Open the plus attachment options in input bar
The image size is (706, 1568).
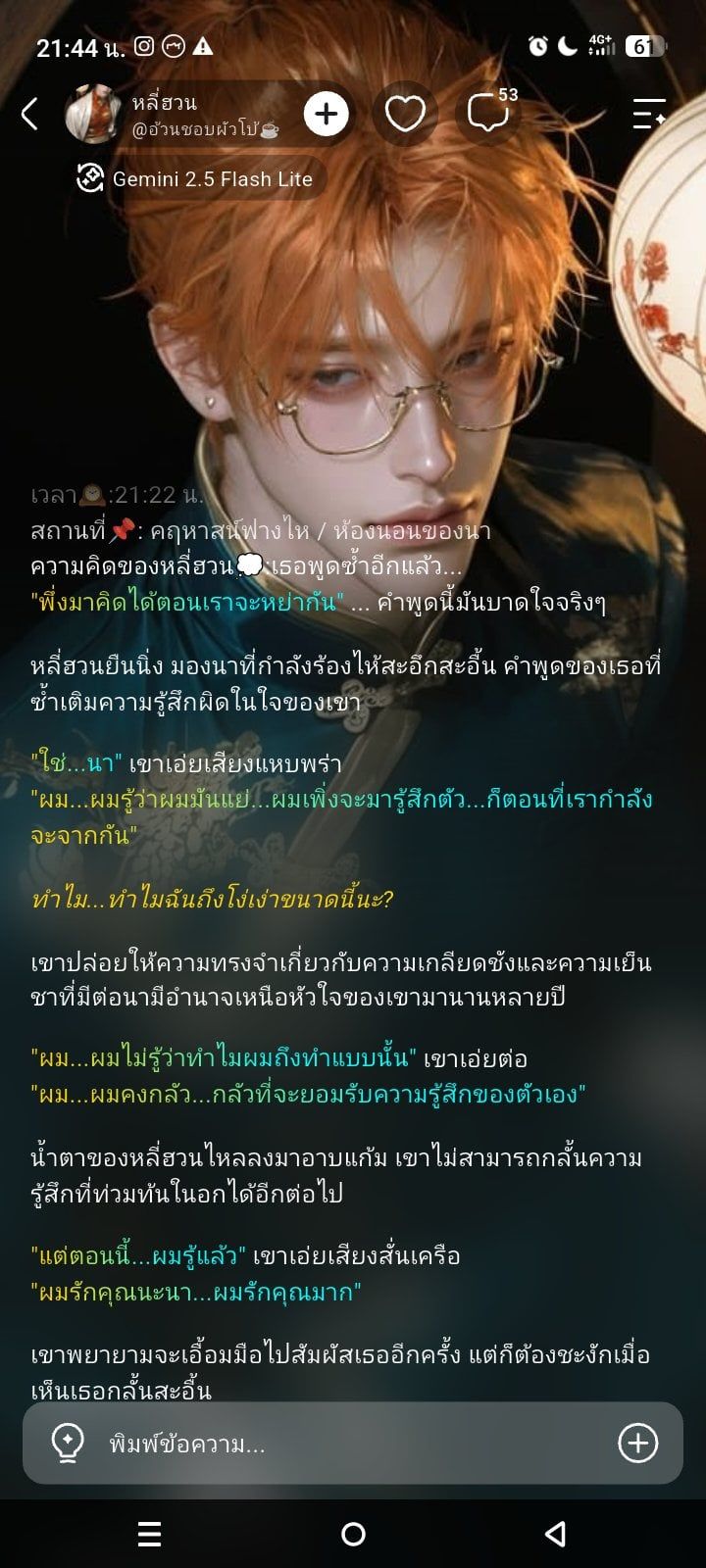point(637,1443)
